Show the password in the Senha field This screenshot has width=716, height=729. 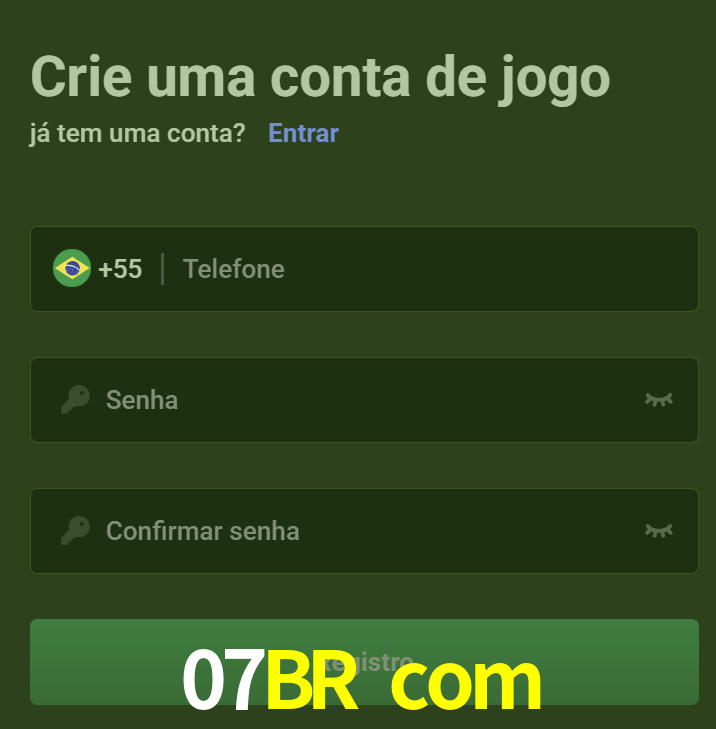click(658, 400)
